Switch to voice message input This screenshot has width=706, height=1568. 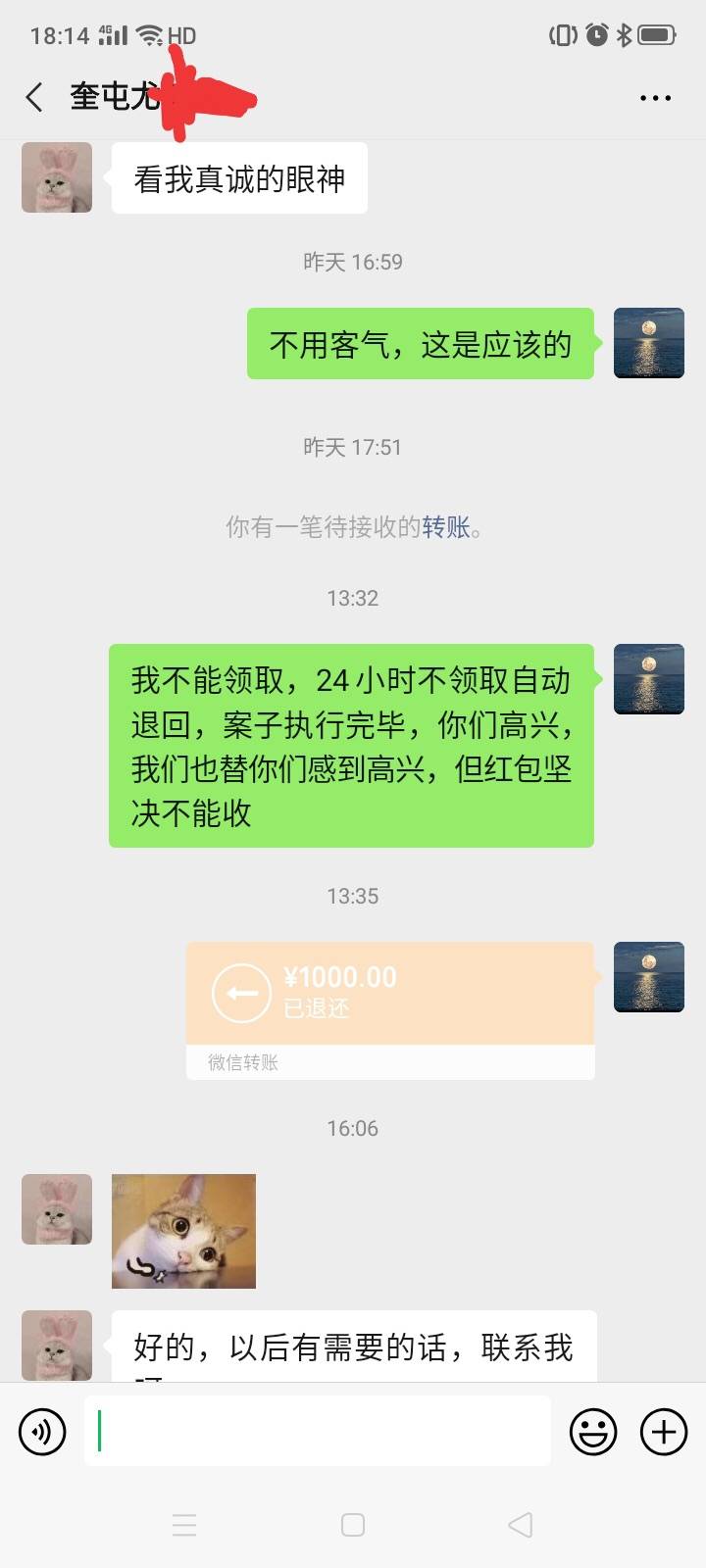pyautogui.click(x=42, y=1432)
